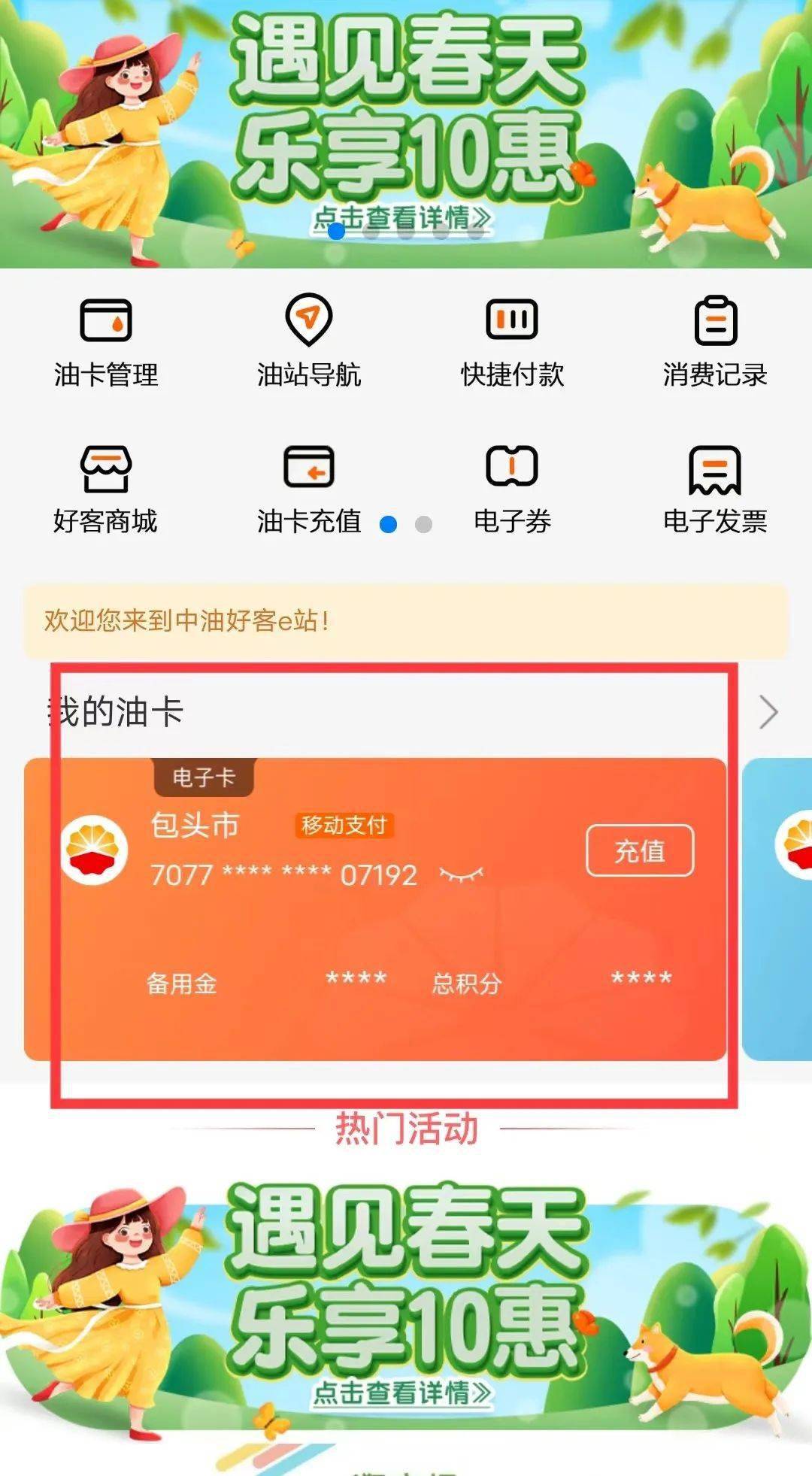Viewport: 812px width, 1476px height.
Task: Reveal hidden card number with the eye icon
Action: coord(462,874)
